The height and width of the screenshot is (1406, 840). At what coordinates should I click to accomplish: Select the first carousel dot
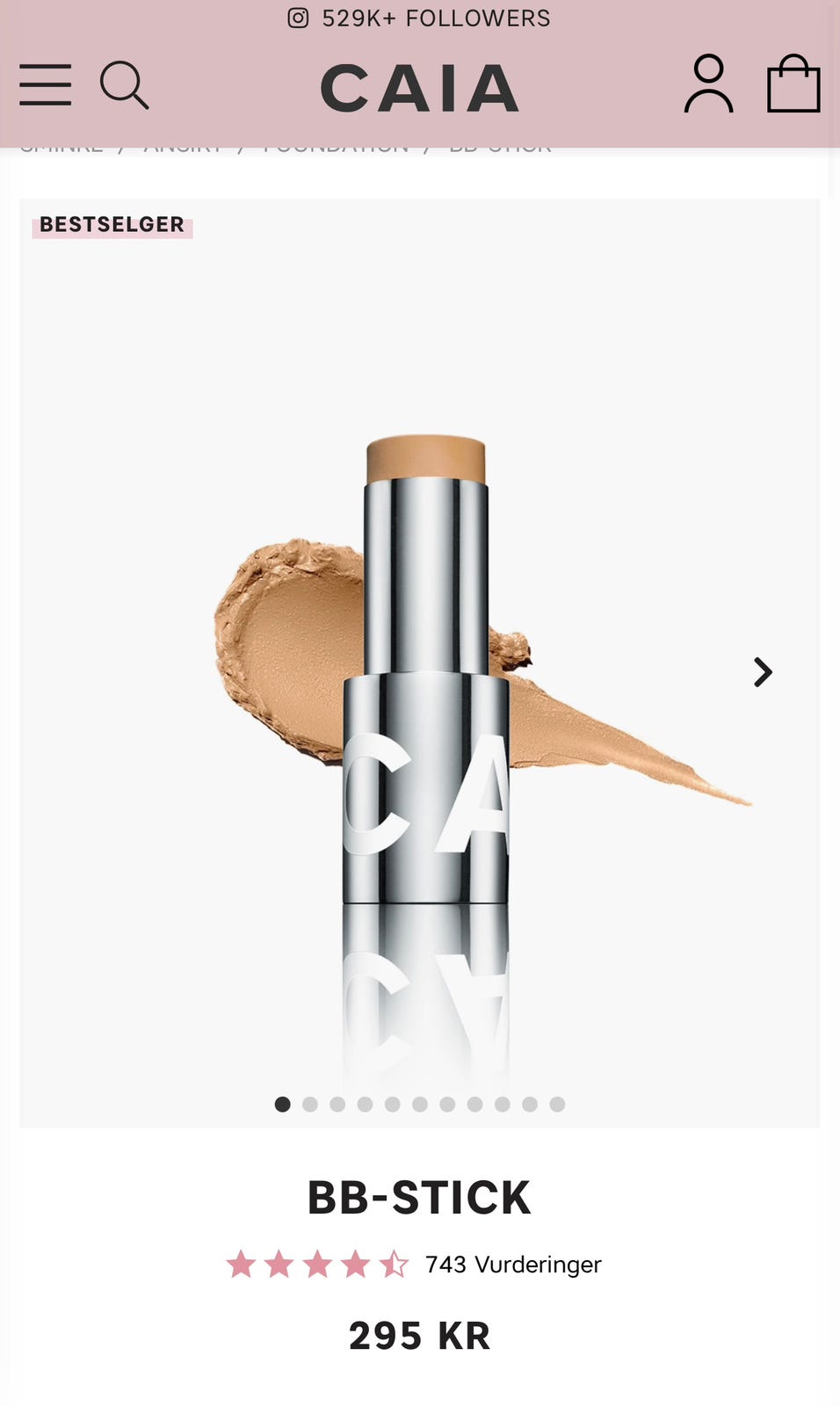click(282, 1104)
